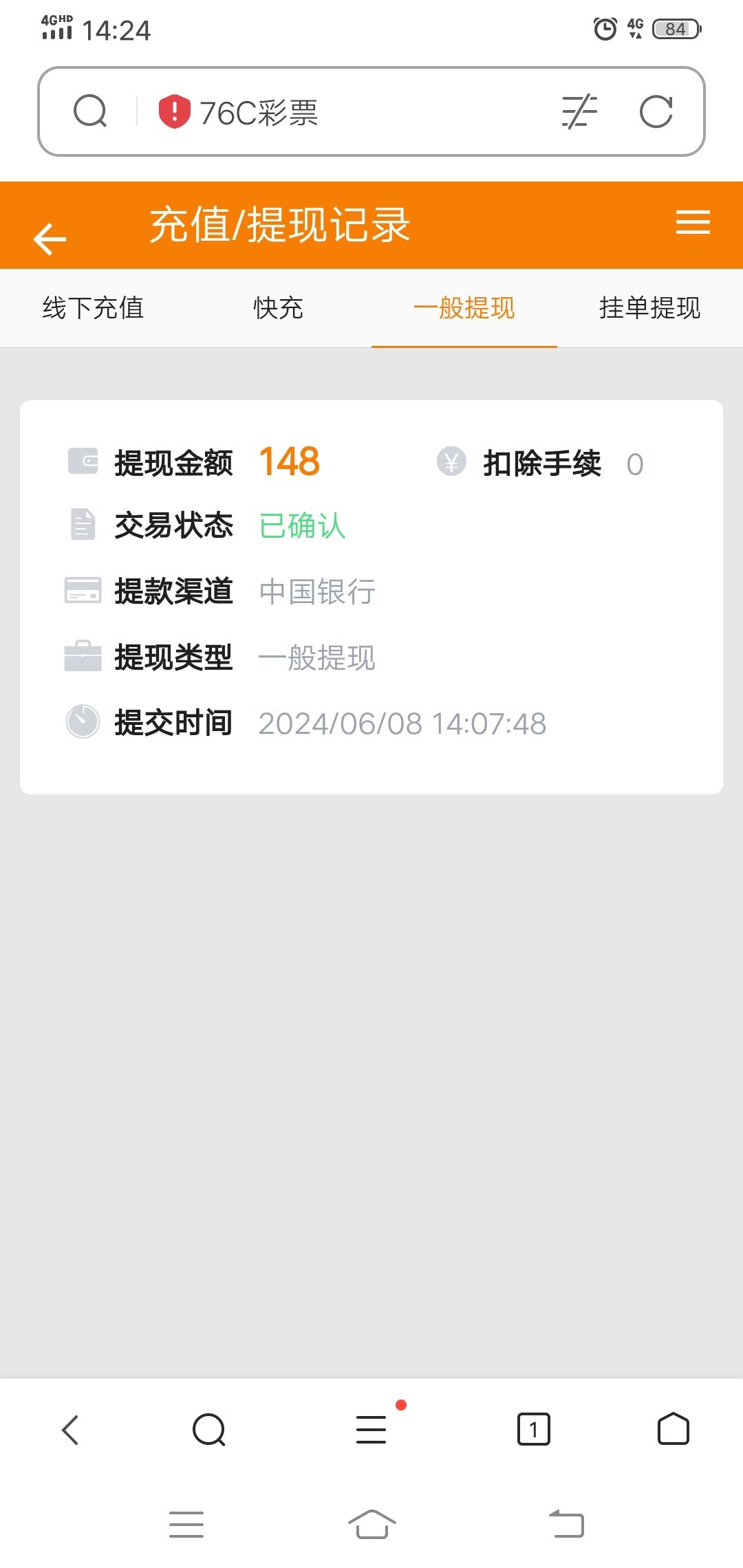The image size is (743, 1568).
Task: Open the browser menu with red dot
Action: coord(371,1430)
